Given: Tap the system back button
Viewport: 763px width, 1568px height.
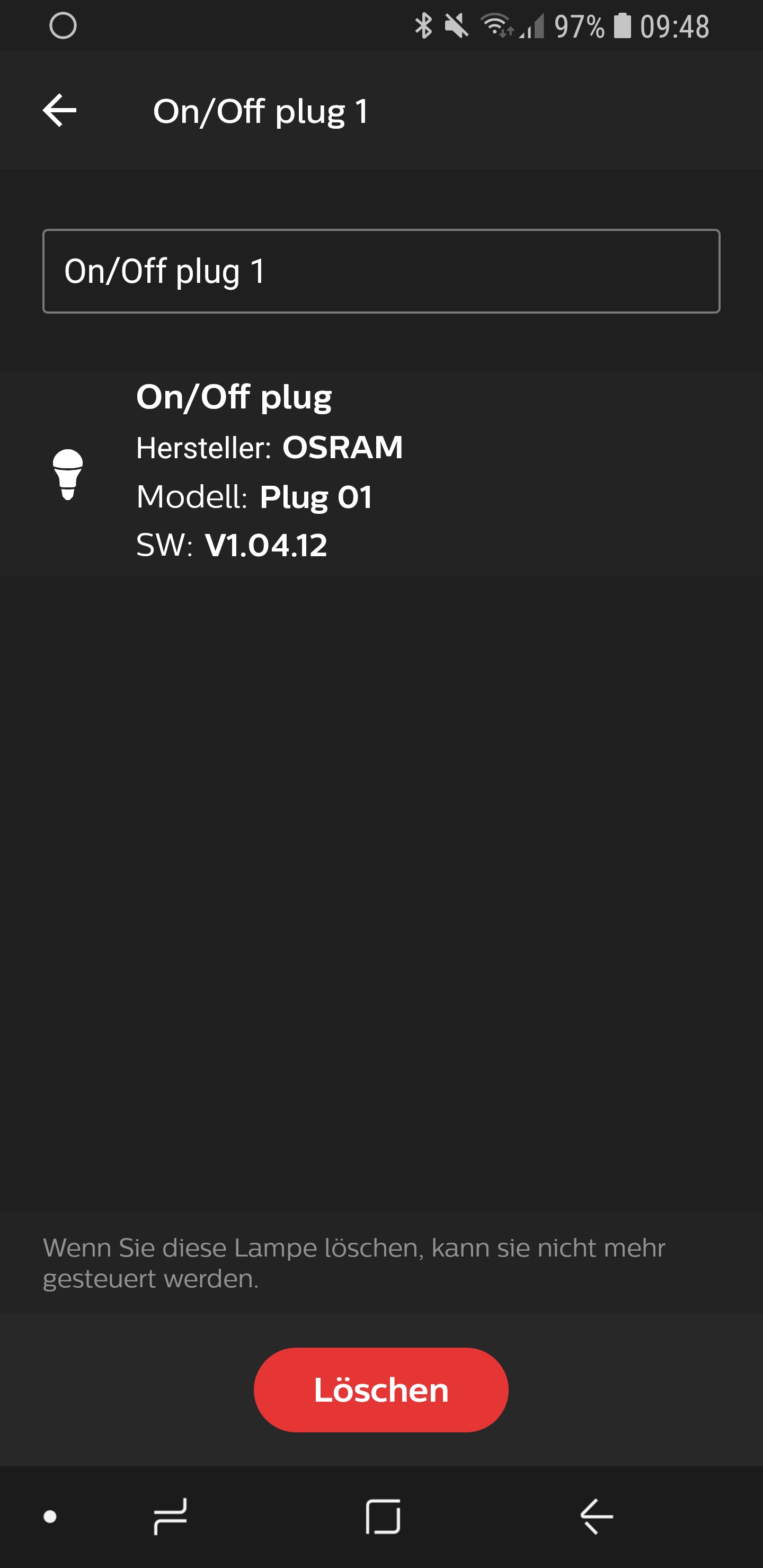Looking at the screenshot, I should click(x=596, y=1516).
